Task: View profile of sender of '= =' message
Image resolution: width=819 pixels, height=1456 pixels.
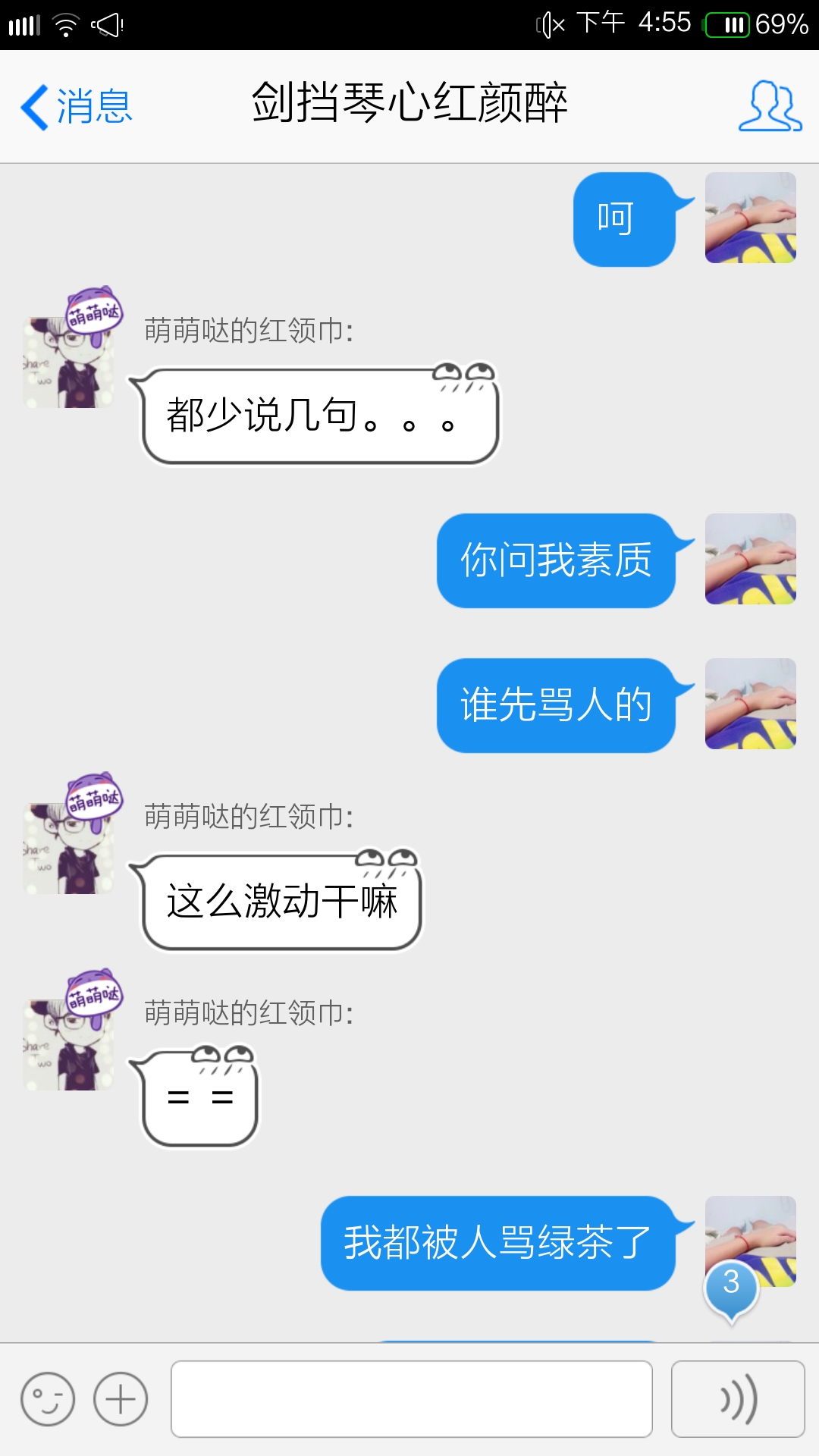Action: click(70, 1043)
